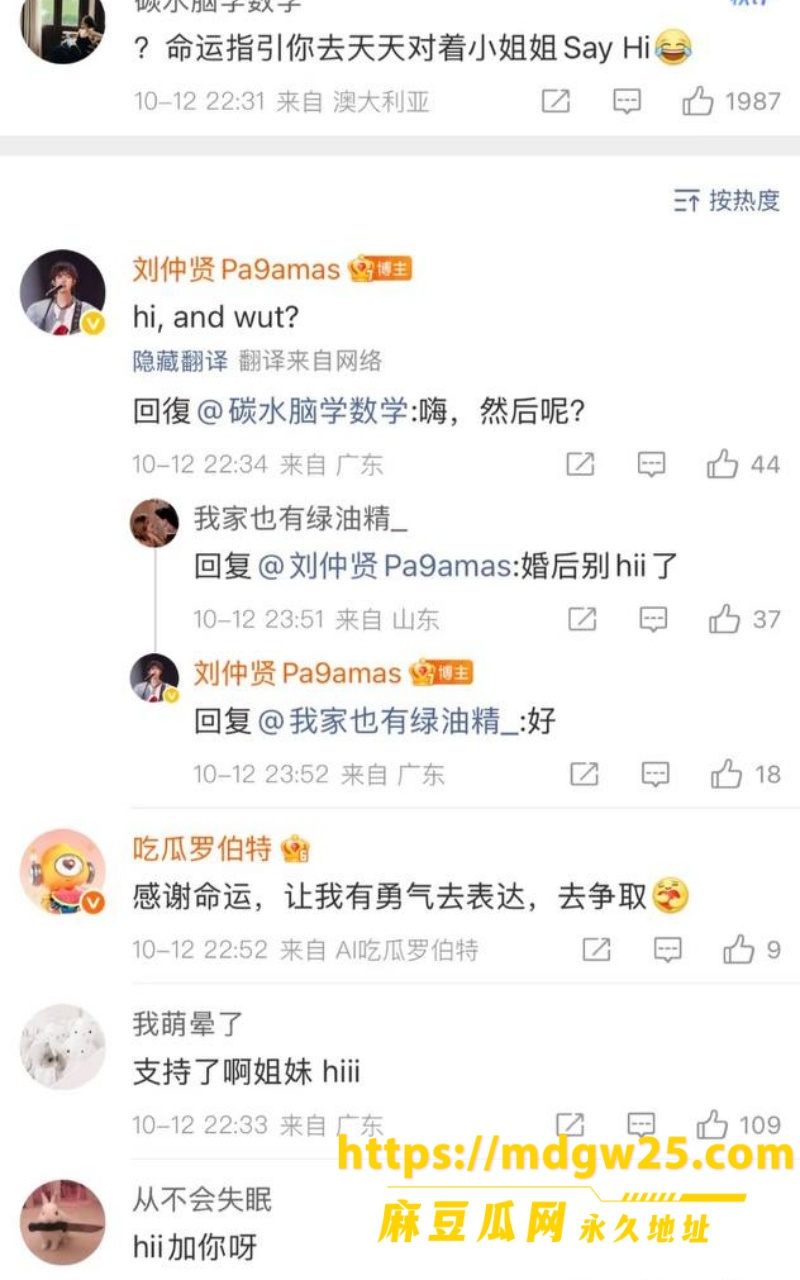Reply to the "hi, and wut?" comment
Image resolution: width=800 pixels, height=1280 pixels.
coord(652,464)
